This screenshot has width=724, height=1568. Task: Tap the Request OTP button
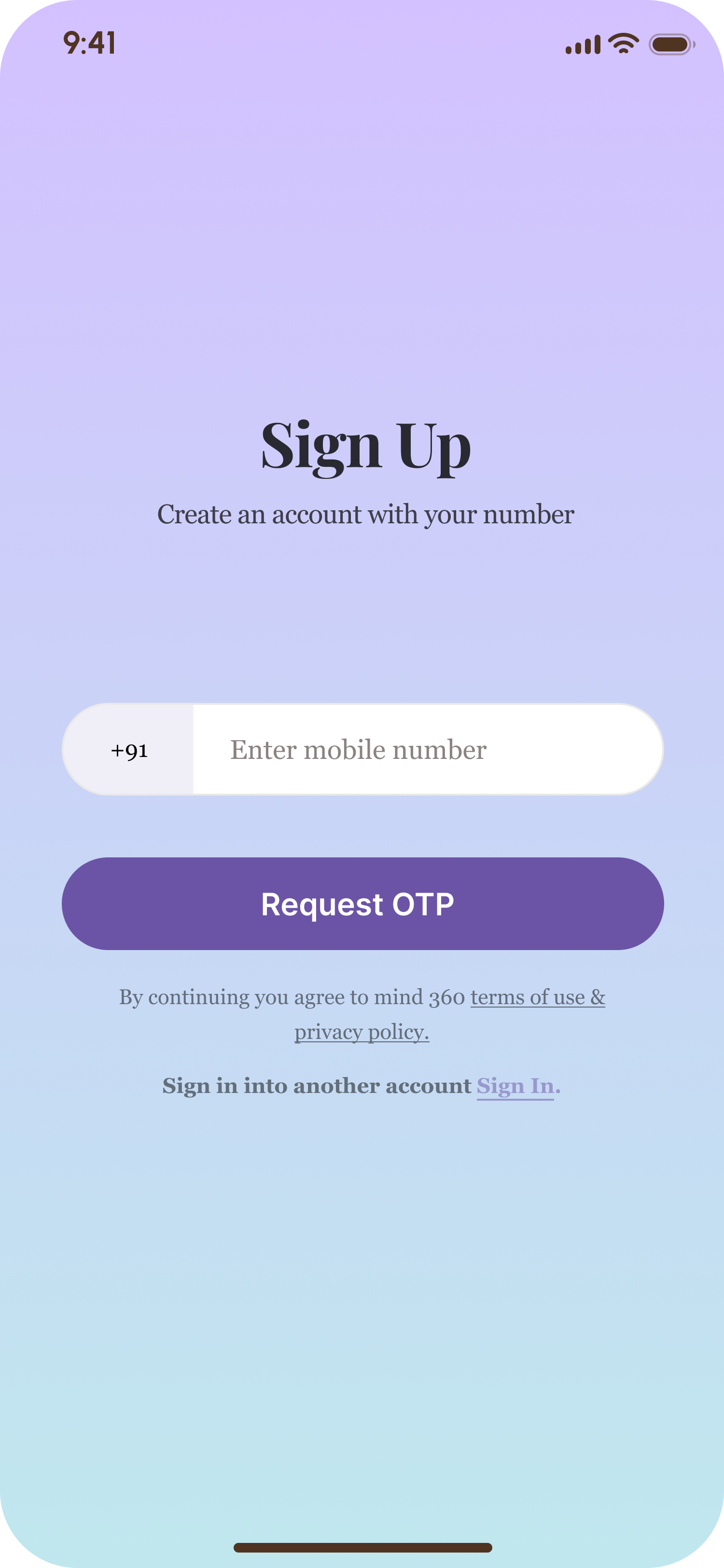pos(362,904)
